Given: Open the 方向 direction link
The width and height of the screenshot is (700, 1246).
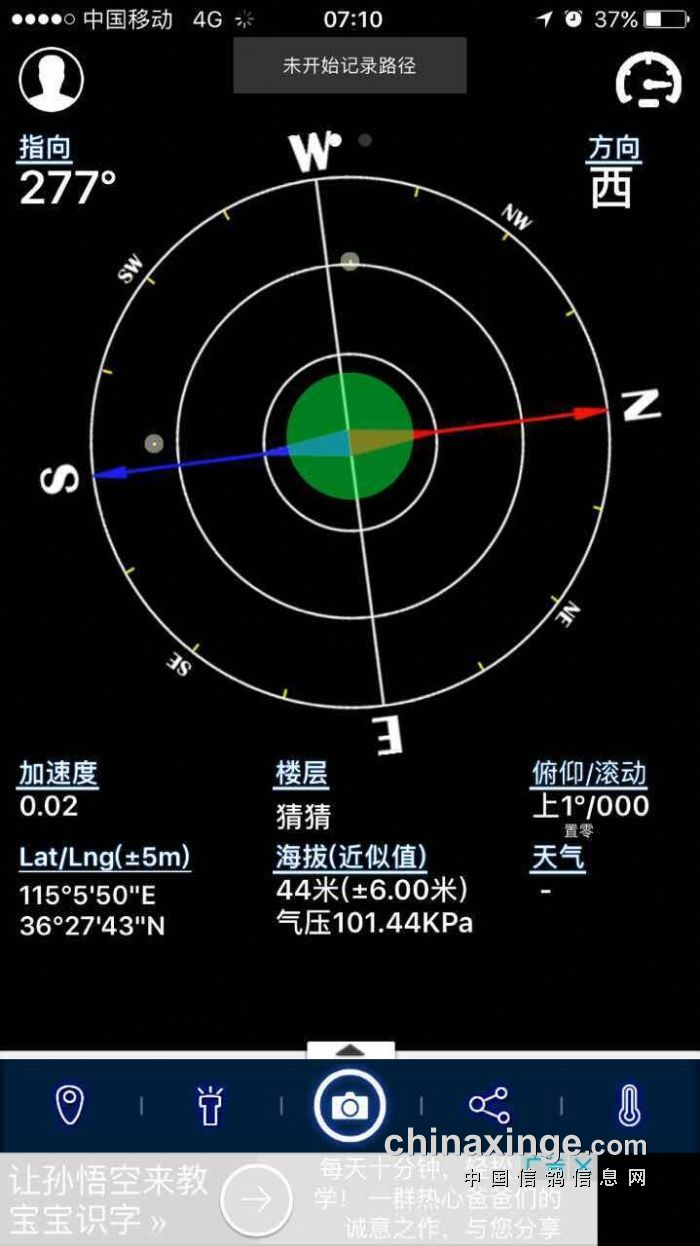Looking at the screenshot, I should pos(613,149).
